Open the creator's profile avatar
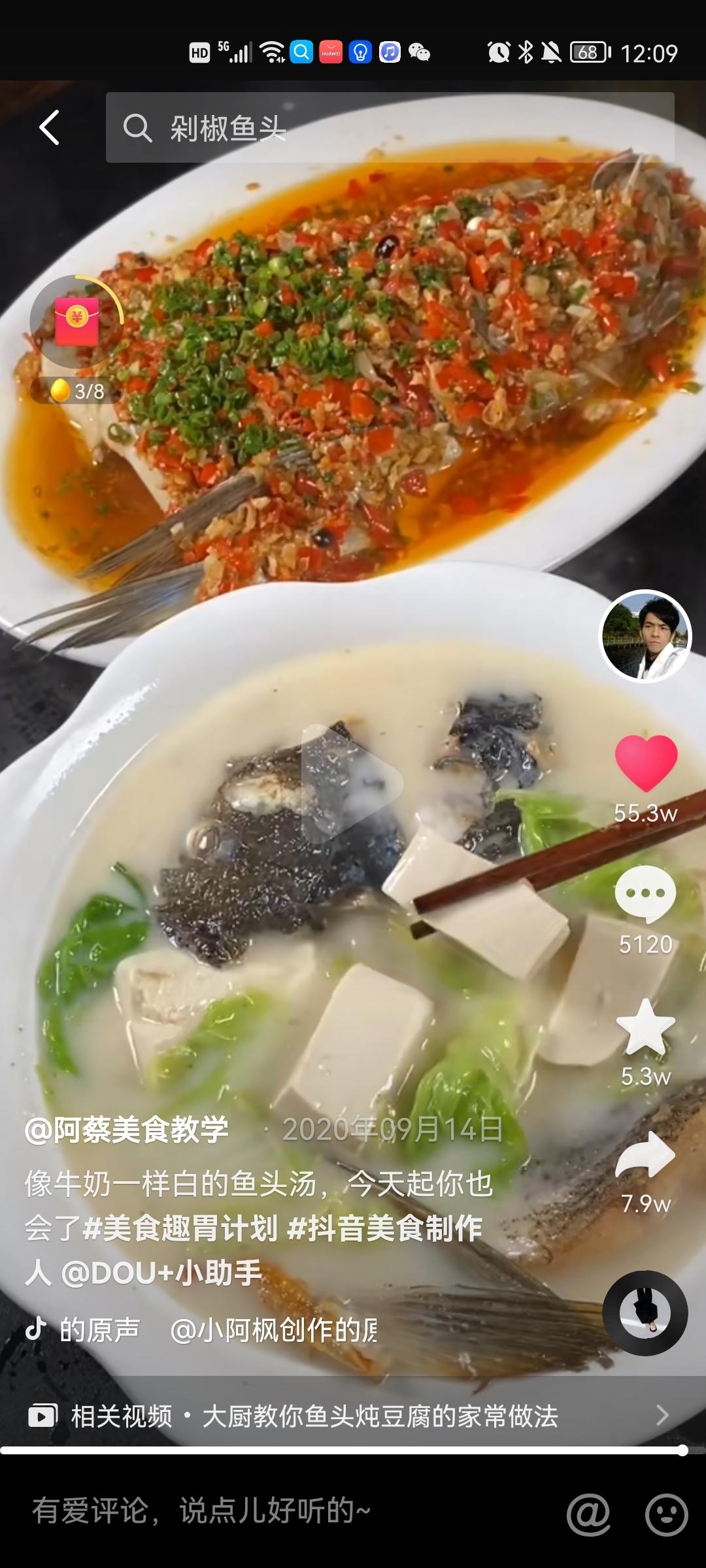Viewport: 706px width, 1568px height. (x=645, y=636)
